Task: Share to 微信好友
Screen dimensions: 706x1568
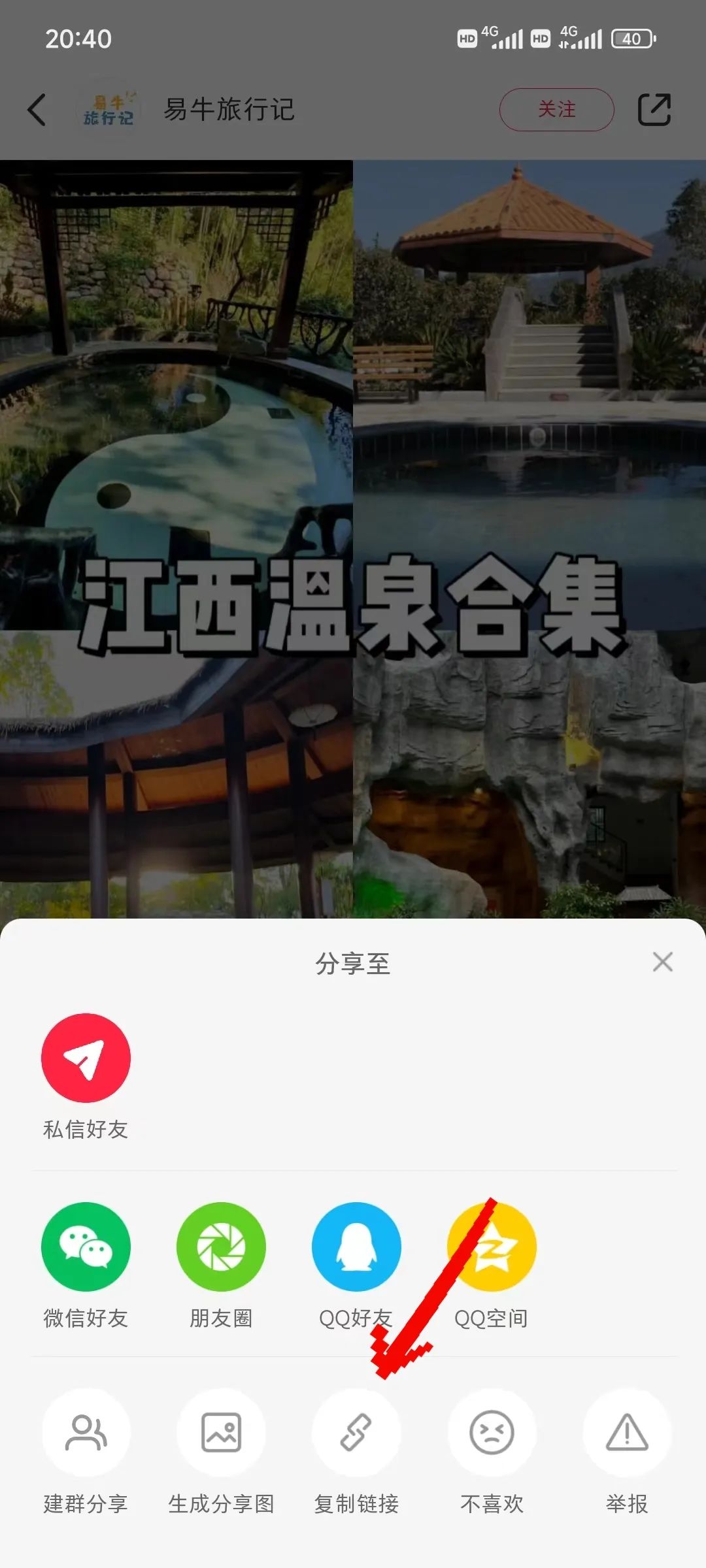Action: [86, 1247]
